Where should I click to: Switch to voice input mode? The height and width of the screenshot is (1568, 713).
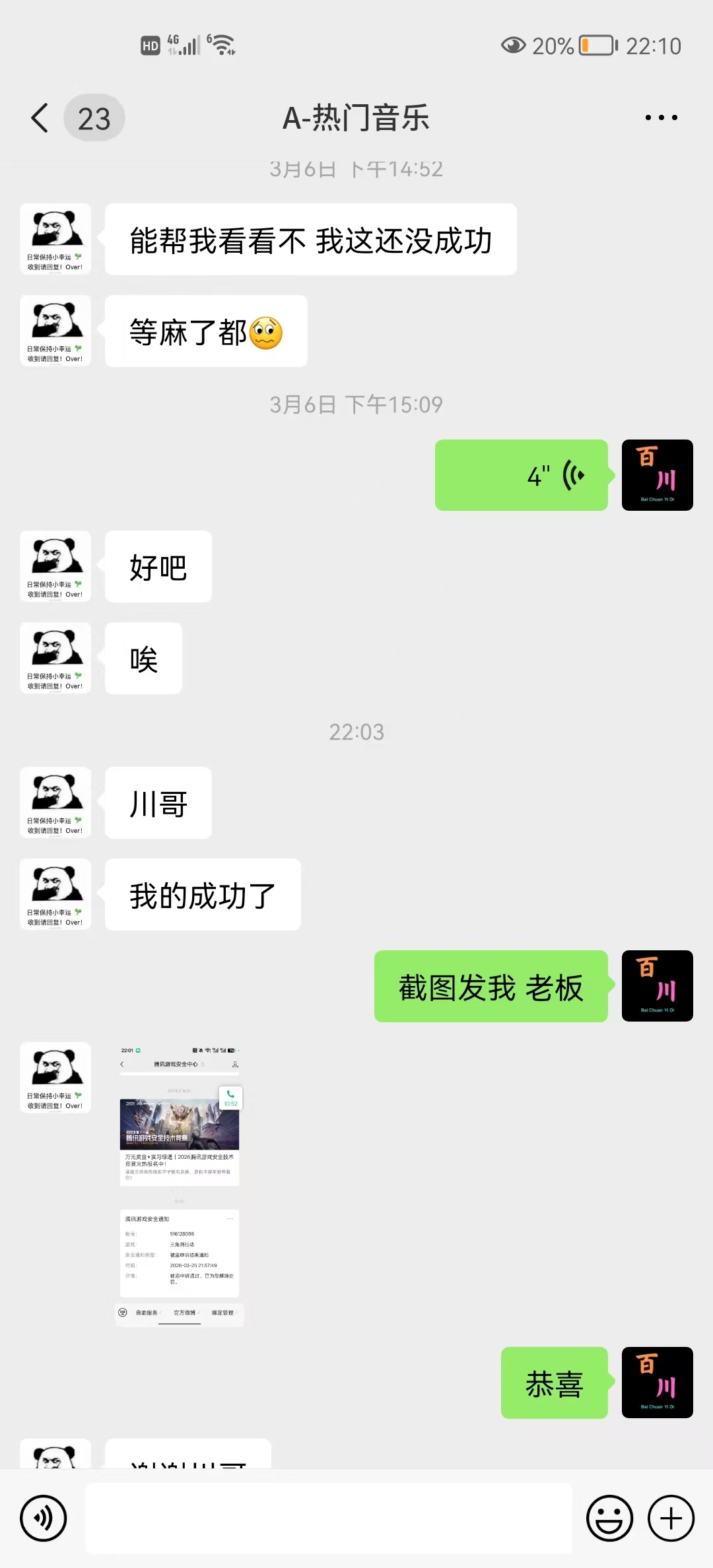44,1518
